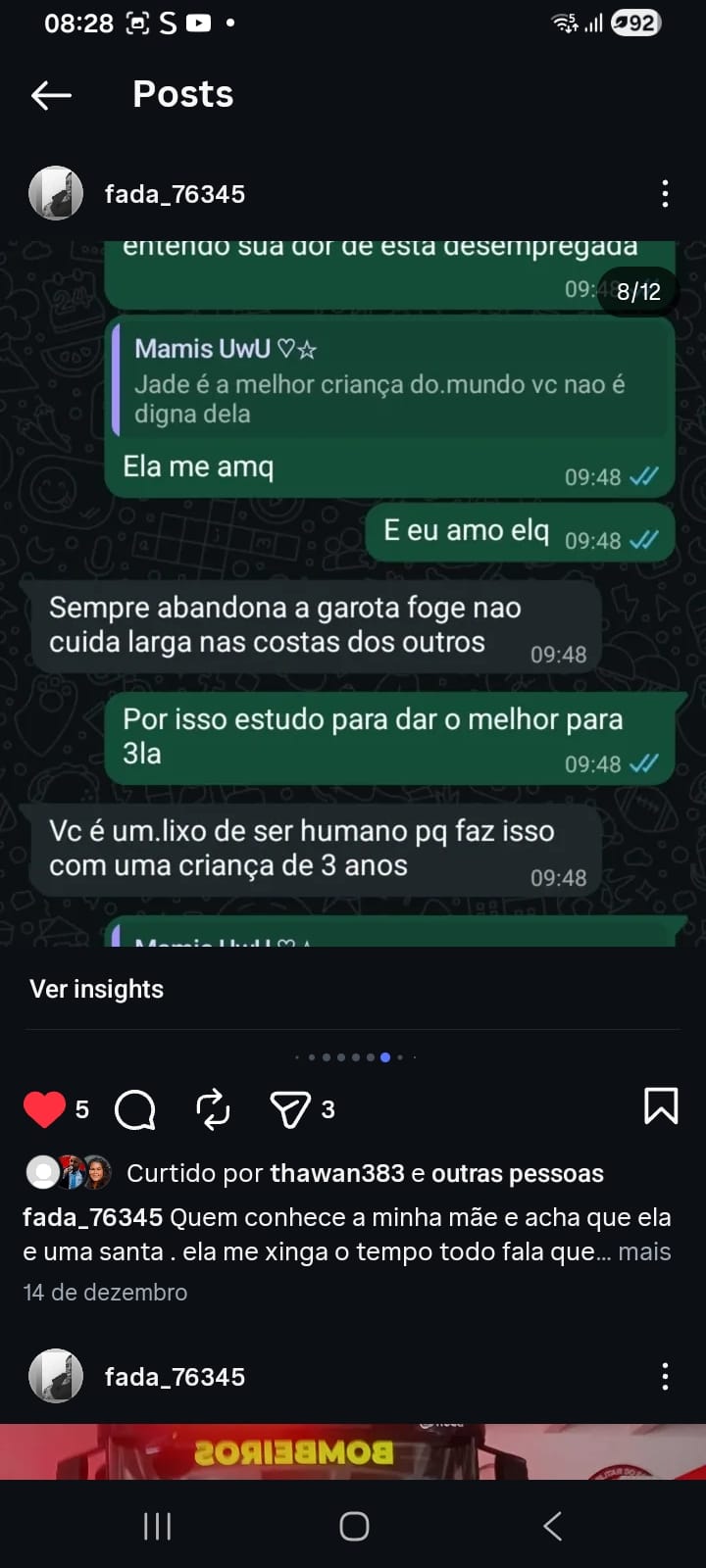
Task: Open post options above the chat screenshot
Action: click(665, 193)
